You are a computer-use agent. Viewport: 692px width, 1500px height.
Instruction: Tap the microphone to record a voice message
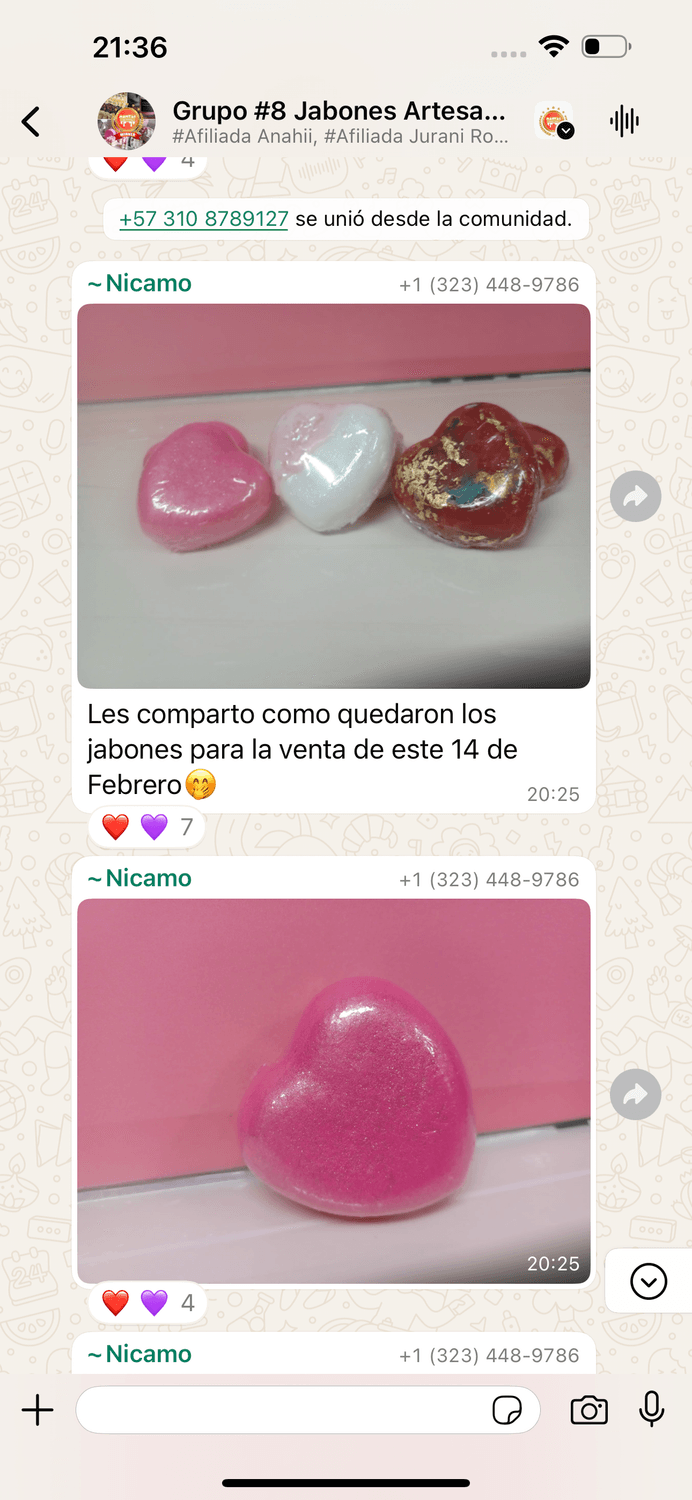tap(651, 1410)
